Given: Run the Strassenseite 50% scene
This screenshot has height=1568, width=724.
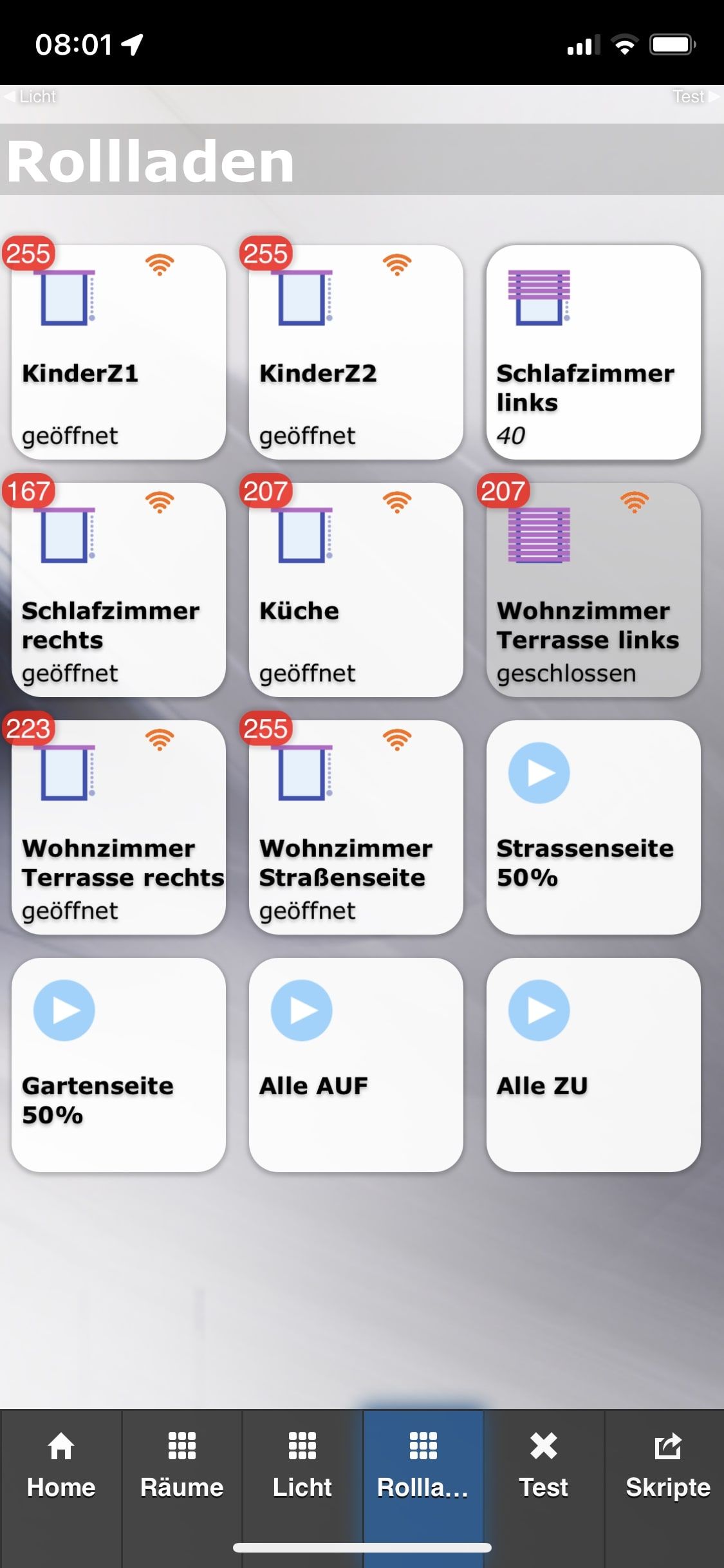Looking at the screenshot, I should coord(593,827).
